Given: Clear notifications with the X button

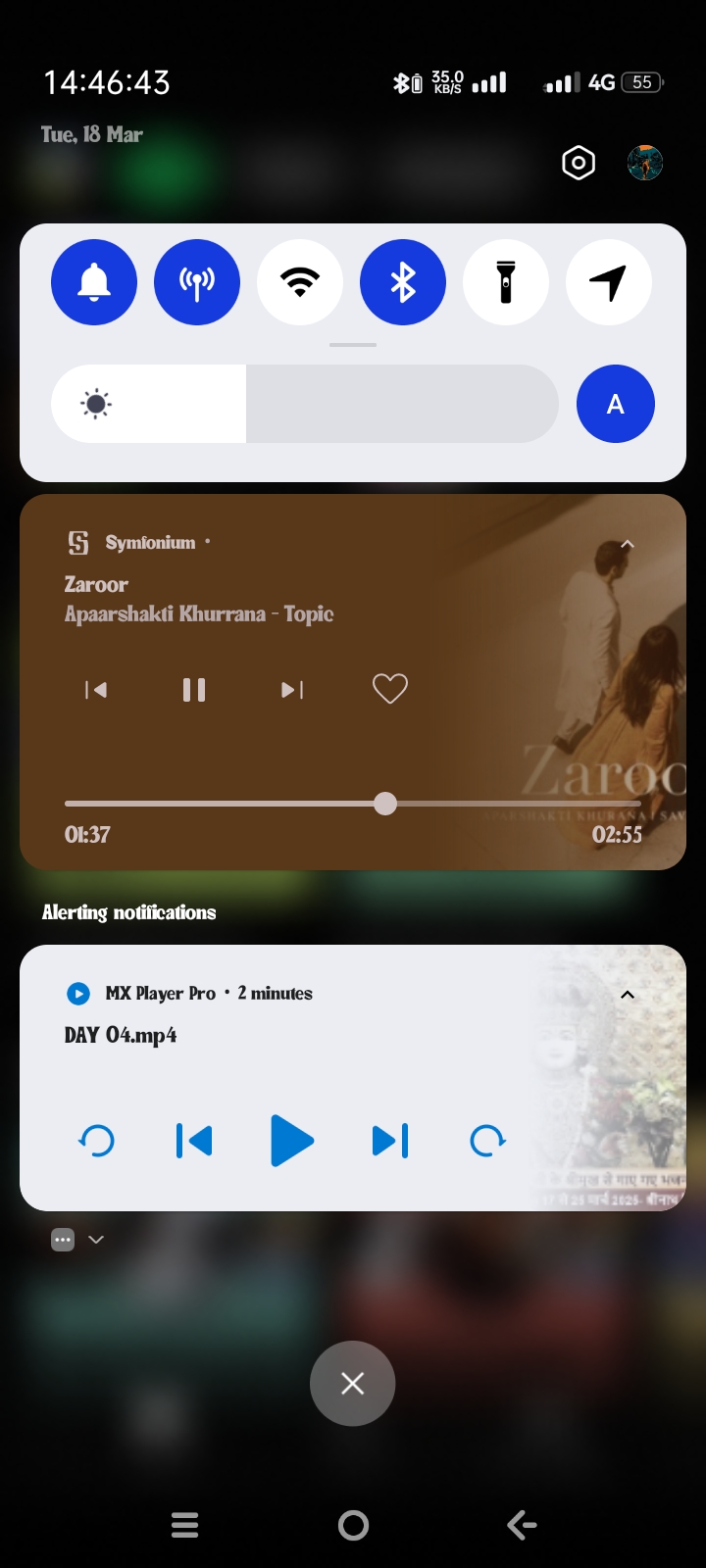Looking at the screenshot, I should (x=353, y=1383).
